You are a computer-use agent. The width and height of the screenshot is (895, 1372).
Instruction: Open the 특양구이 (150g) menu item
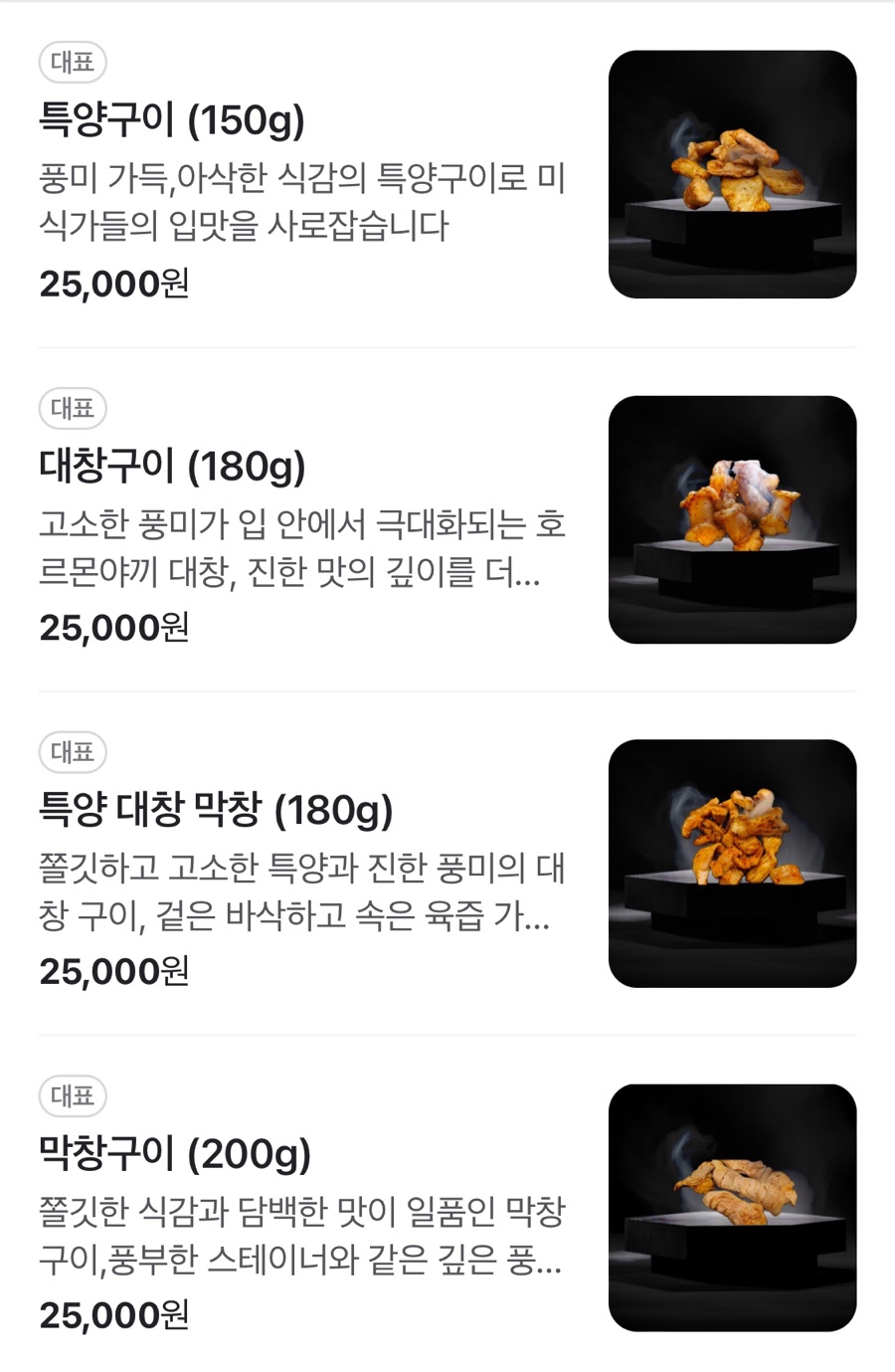point(172,121)
